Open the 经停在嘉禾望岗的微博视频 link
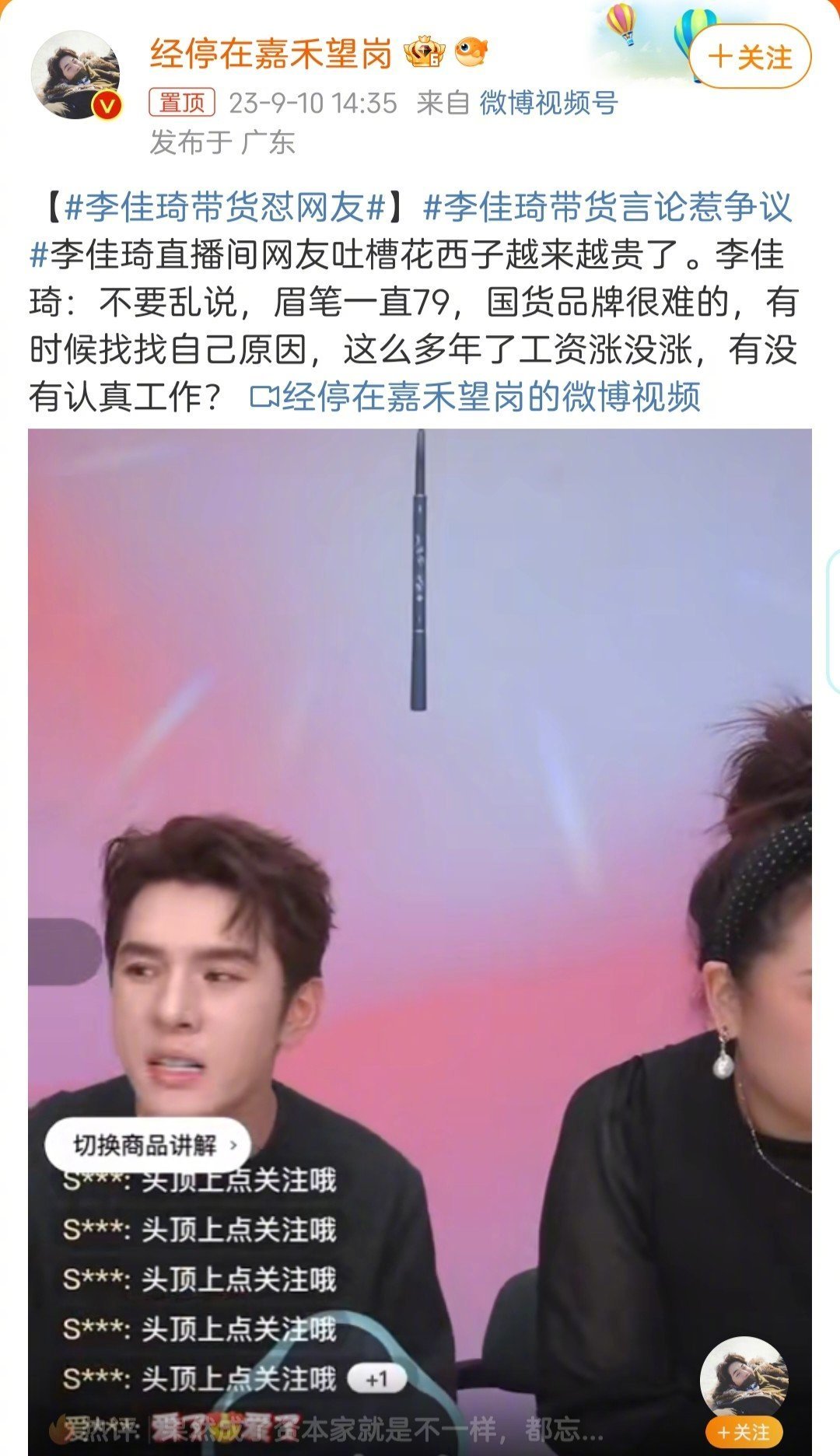The width and height of the screenshot is (840, 1456). pyautogui.click(x=476, y=397)
